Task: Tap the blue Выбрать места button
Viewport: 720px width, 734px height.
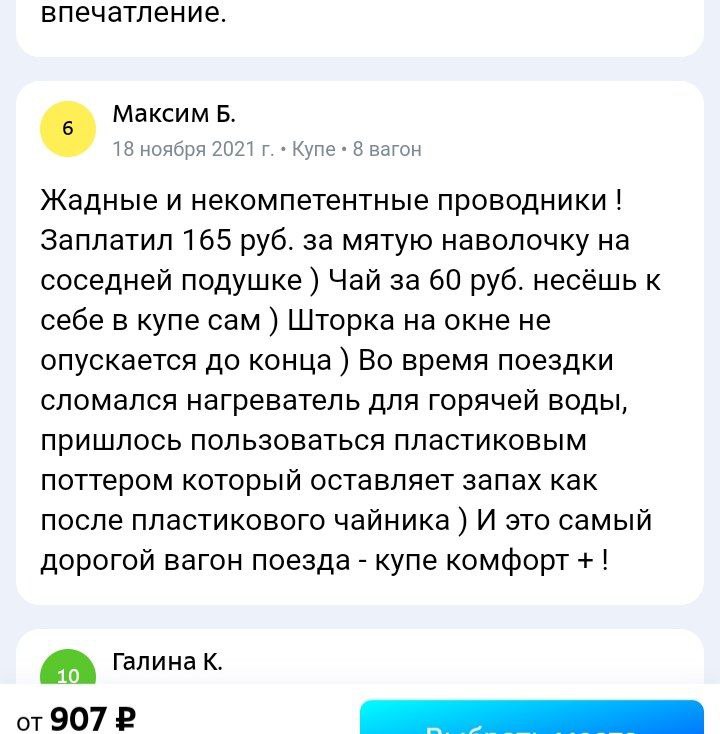Action: [x=532, y=717]
